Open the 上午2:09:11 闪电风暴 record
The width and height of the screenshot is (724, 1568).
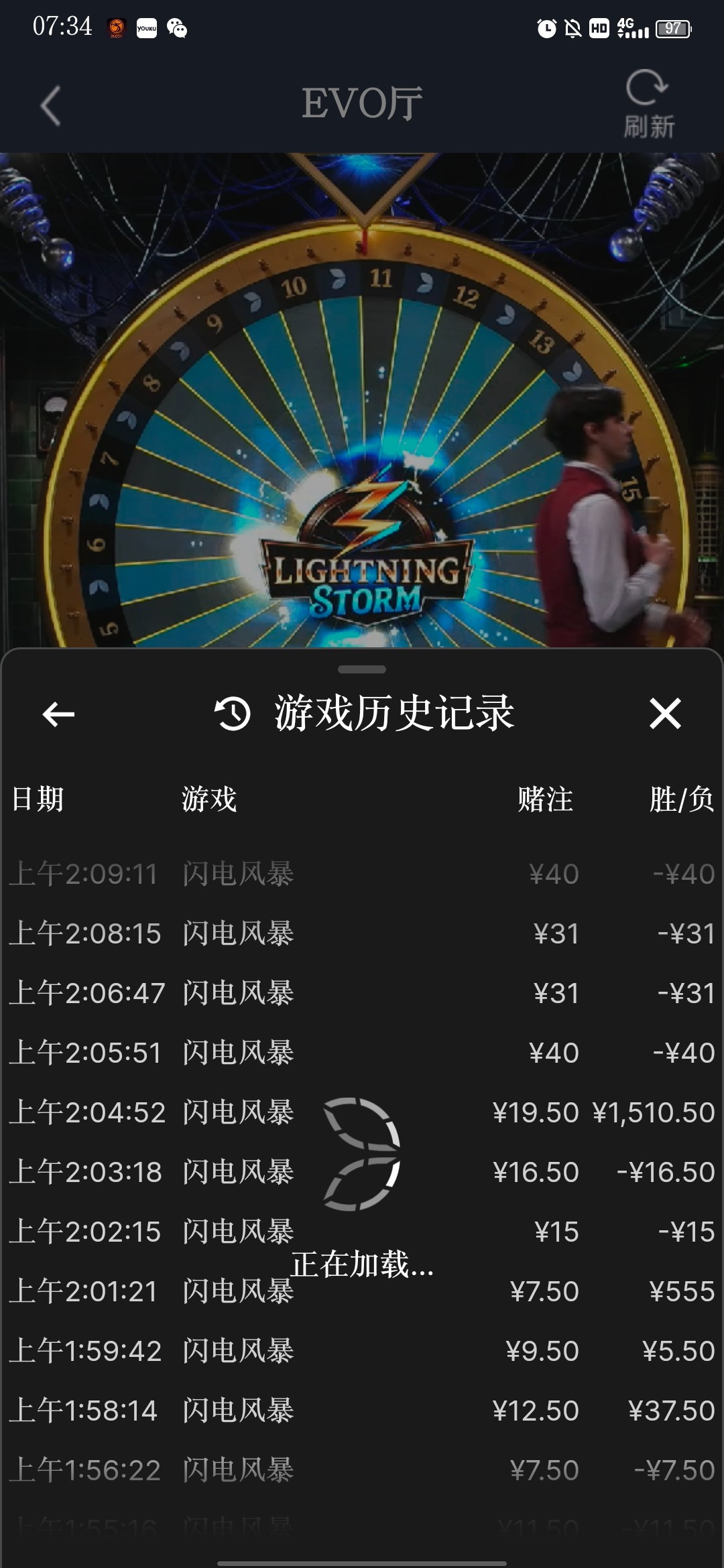[x=362, y=874]
